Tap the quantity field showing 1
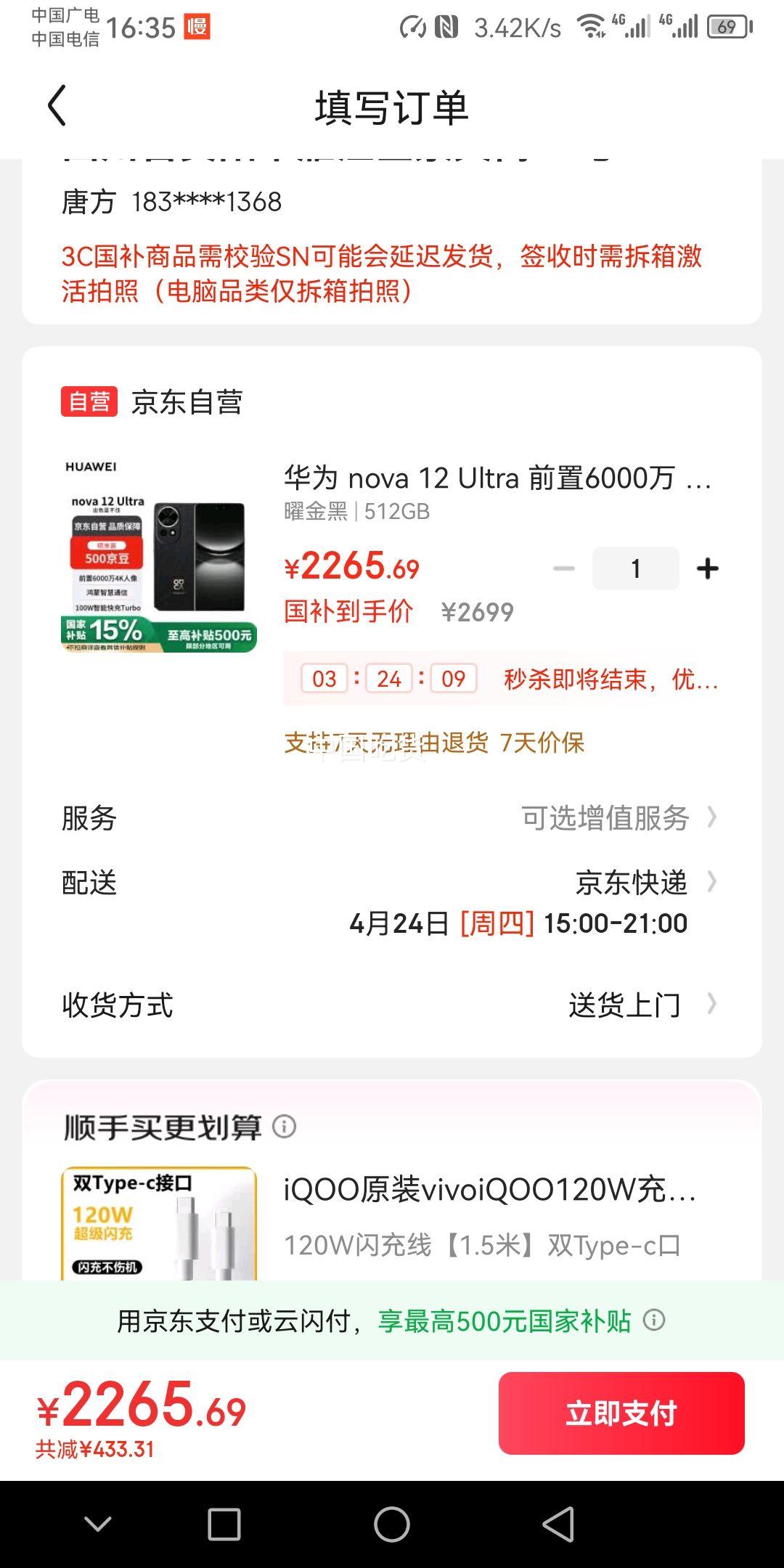This screenshot has width=784, height=1568. [x=636, y=568]
